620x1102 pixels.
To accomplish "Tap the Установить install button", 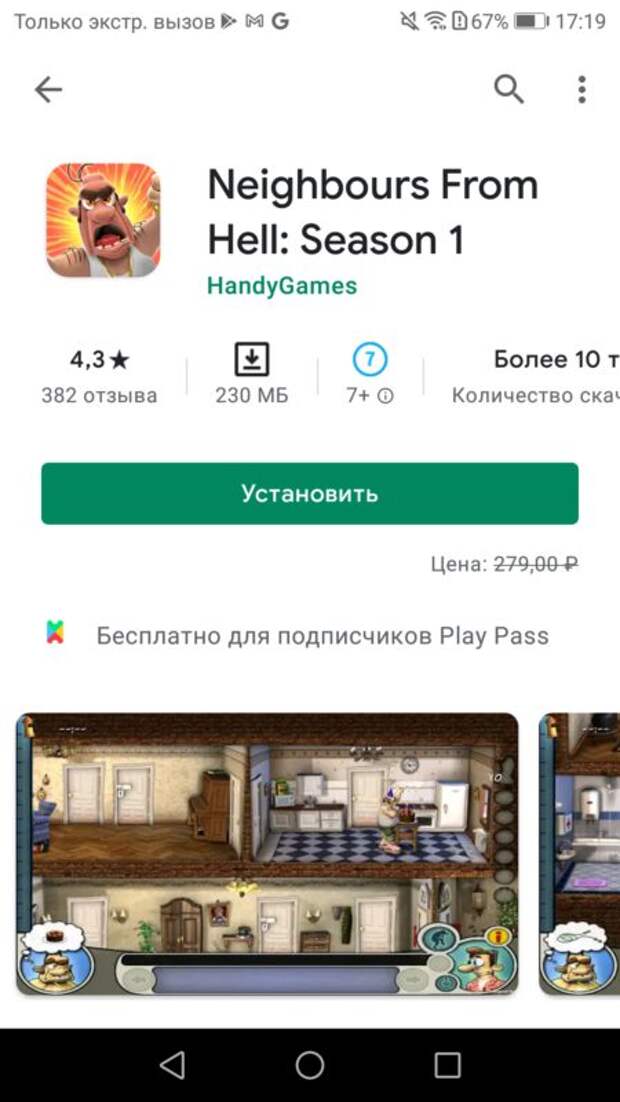I will [309, 493].
